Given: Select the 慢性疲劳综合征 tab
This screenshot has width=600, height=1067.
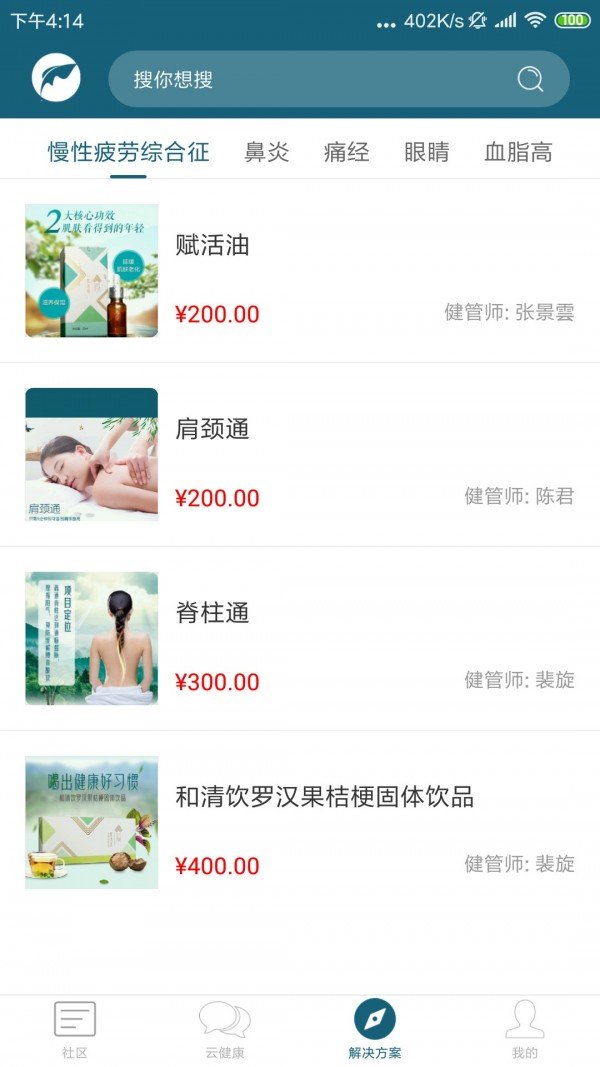Looking at the screenshot, I should click(129, 152).
